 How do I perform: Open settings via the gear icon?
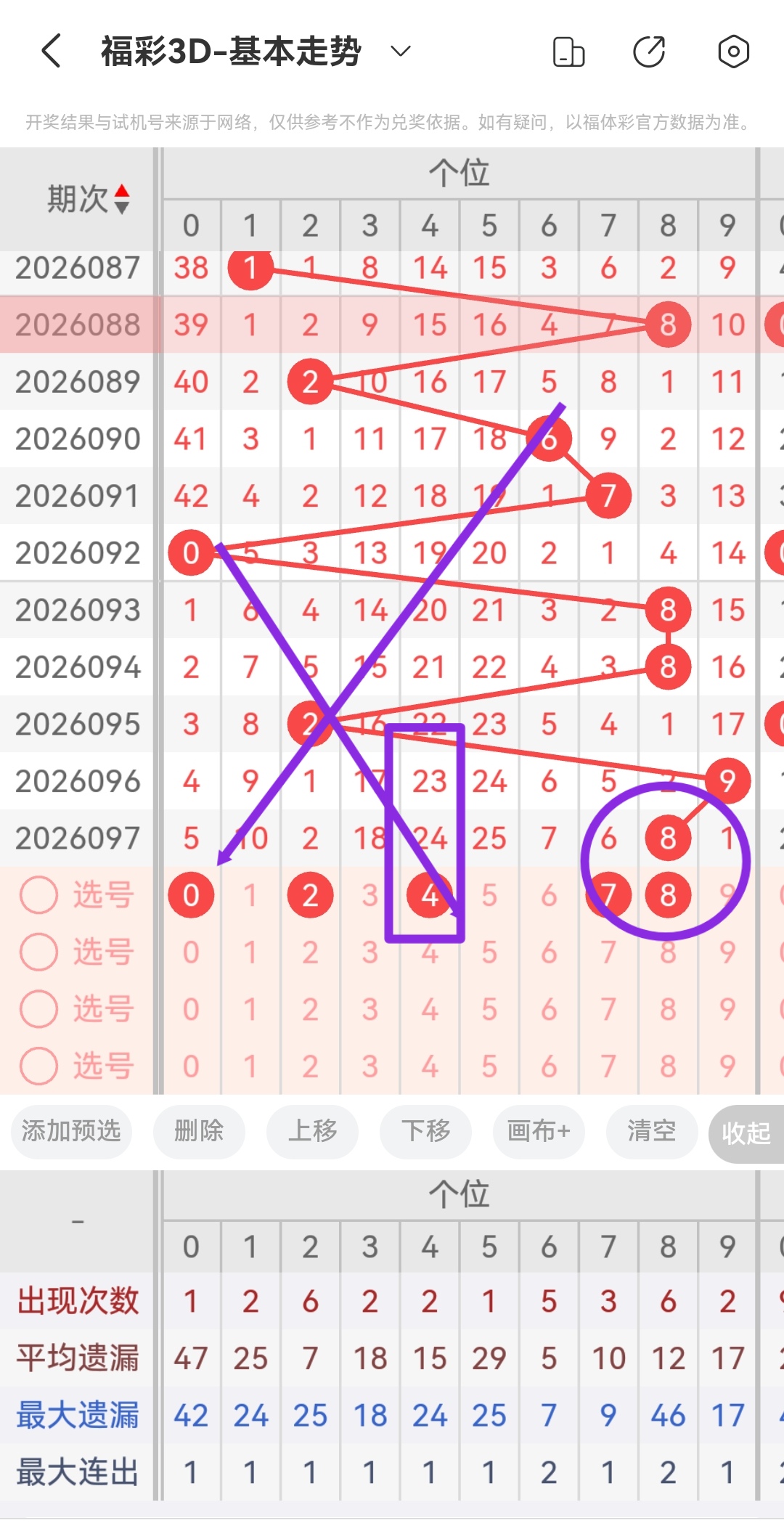[732, 52]
